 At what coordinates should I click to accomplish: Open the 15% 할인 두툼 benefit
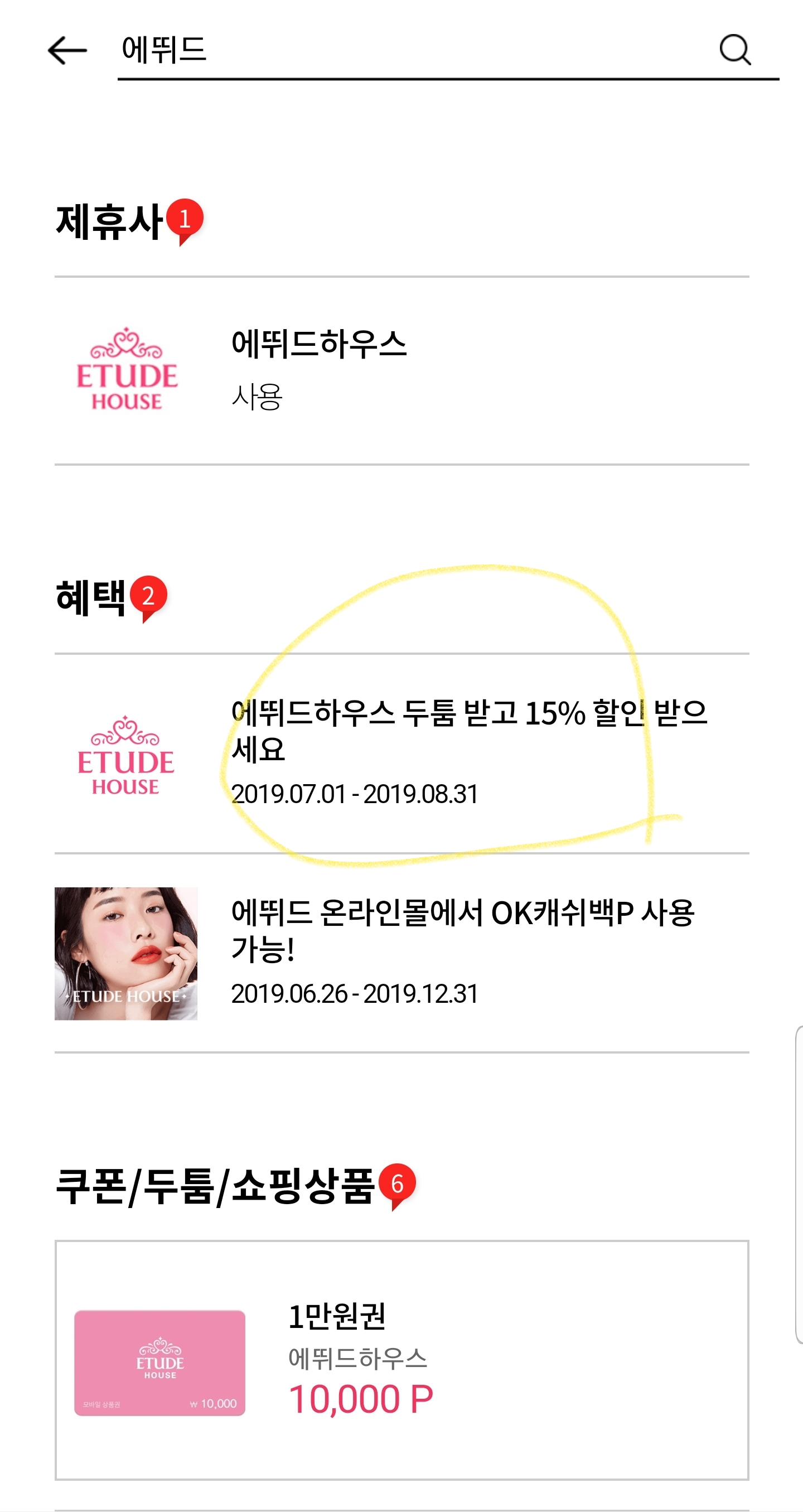pyautogui.click(x=401, y=753)
